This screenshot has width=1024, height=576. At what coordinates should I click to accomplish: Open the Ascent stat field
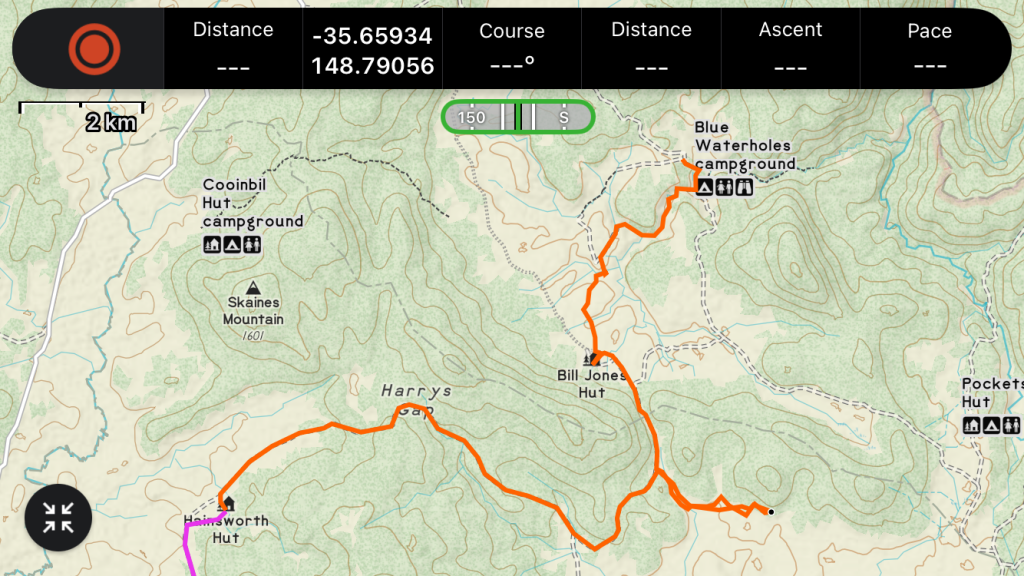tap(790, 48)
